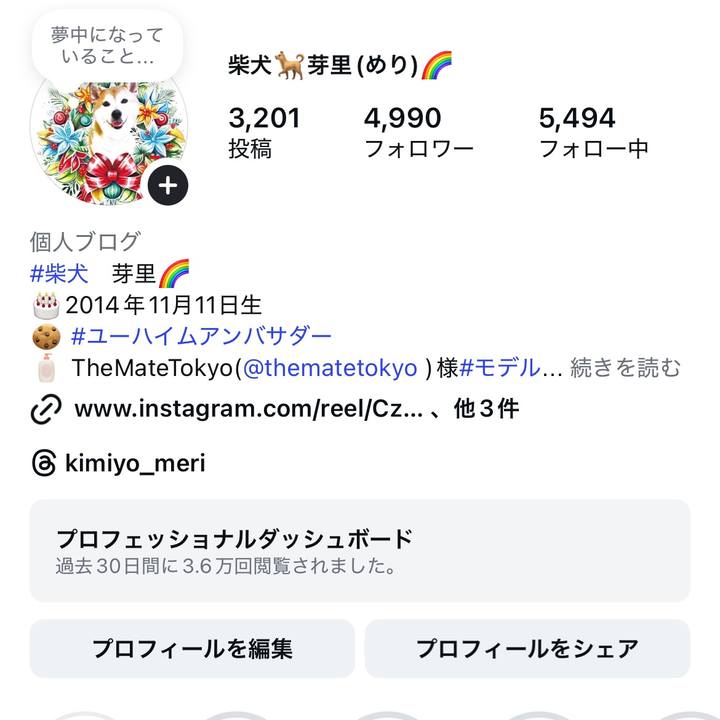Visit the @thematetokyo profile mention

[330, 368]
